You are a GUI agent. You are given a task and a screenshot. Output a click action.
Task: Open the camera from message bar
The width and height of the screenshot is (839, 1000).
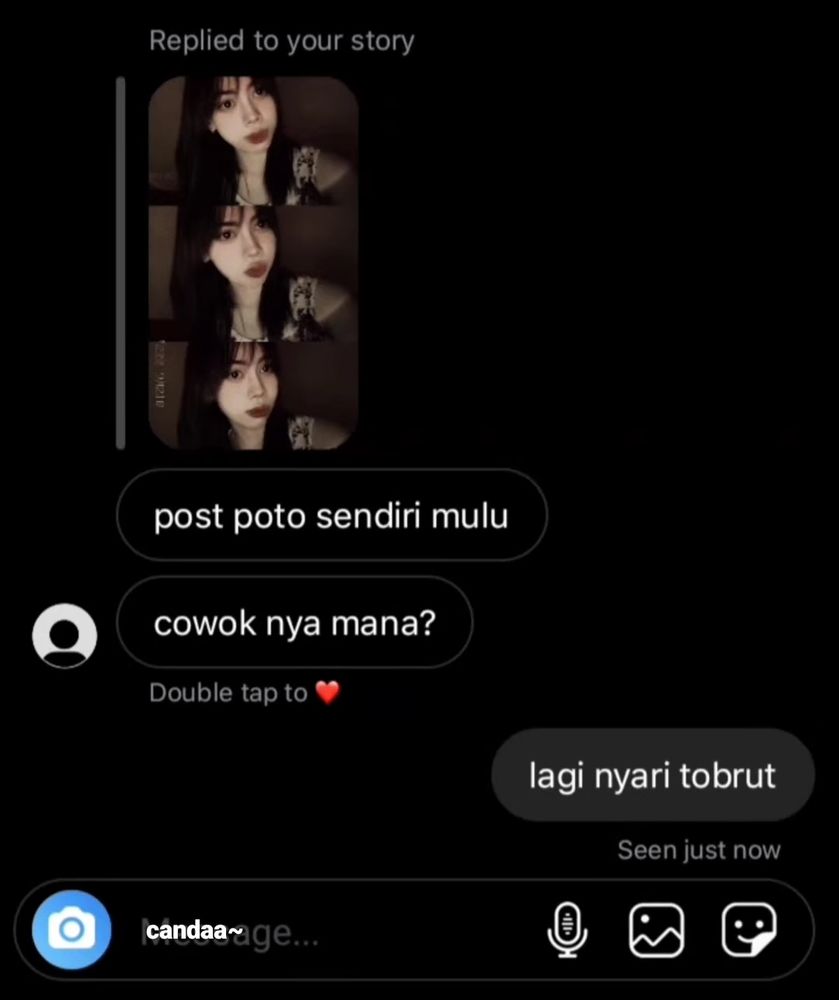point(71,931)
